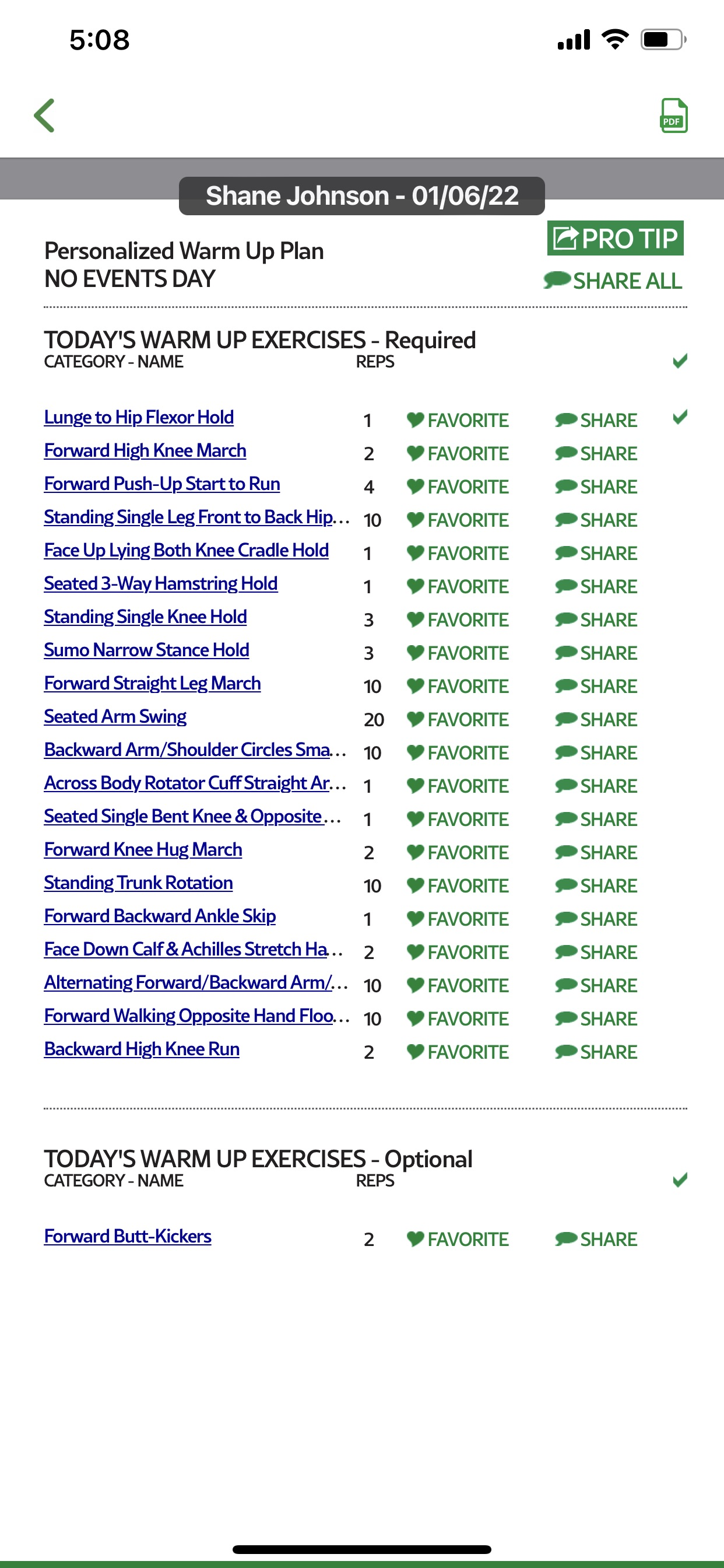The image size is (724, 1568).
Task: Favorite Forward Backward Ankle Skip
Action: (x=458, y=919)
